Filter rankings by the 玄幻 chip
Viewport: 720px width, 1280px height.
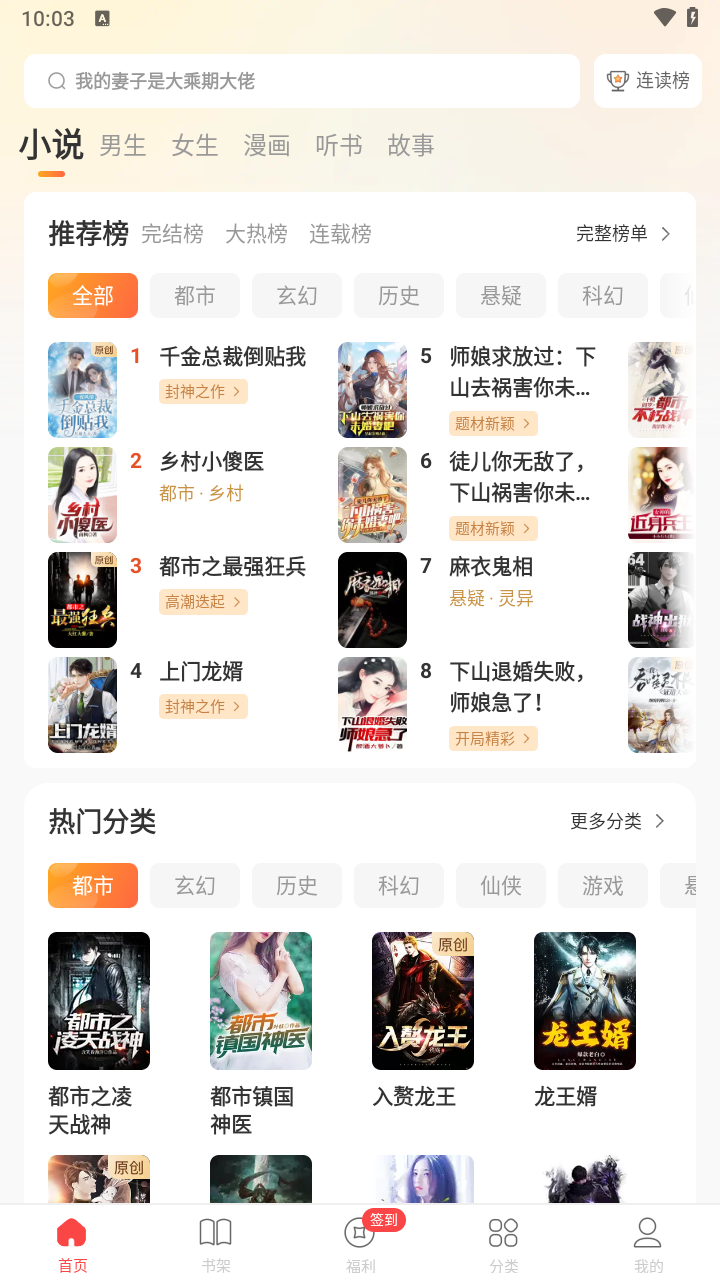[297, 296]
